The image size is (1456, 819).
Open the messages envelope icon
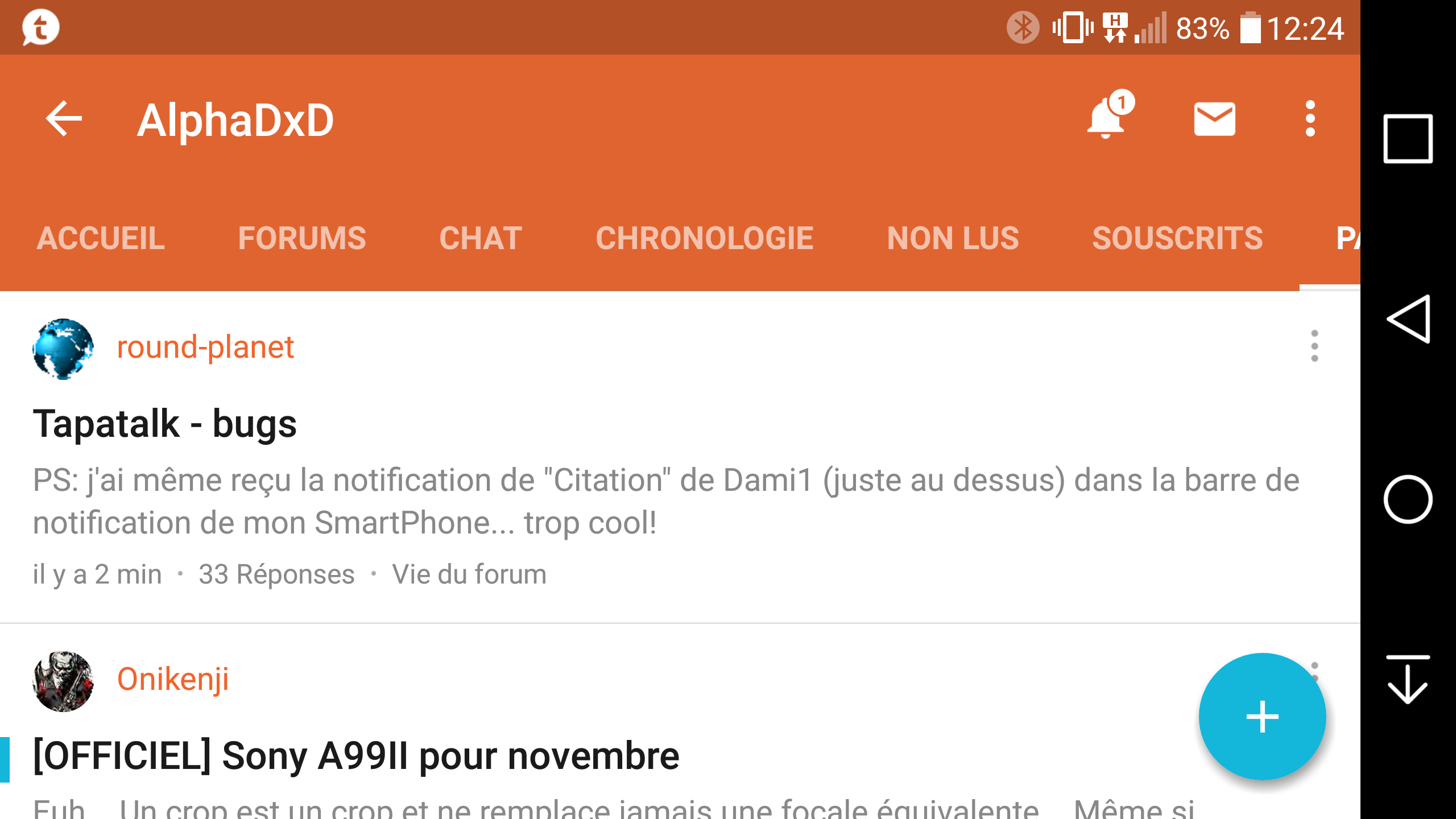click(x=1214, y=119)
